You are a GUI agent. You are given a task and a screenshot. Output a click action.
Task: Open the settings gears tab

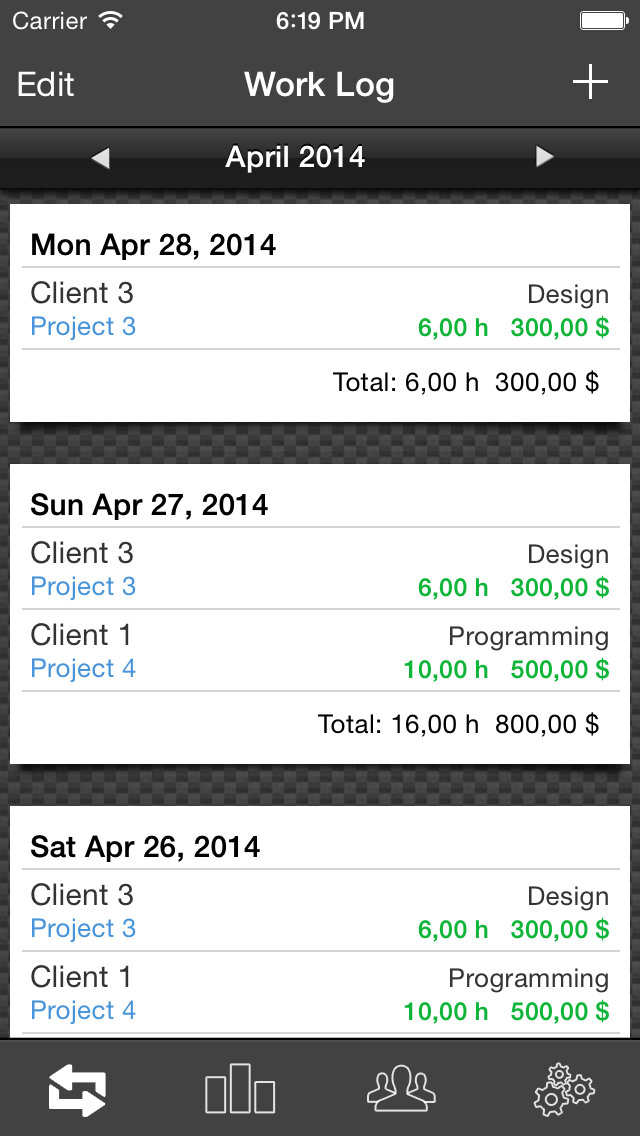(x=564, y=1089)
